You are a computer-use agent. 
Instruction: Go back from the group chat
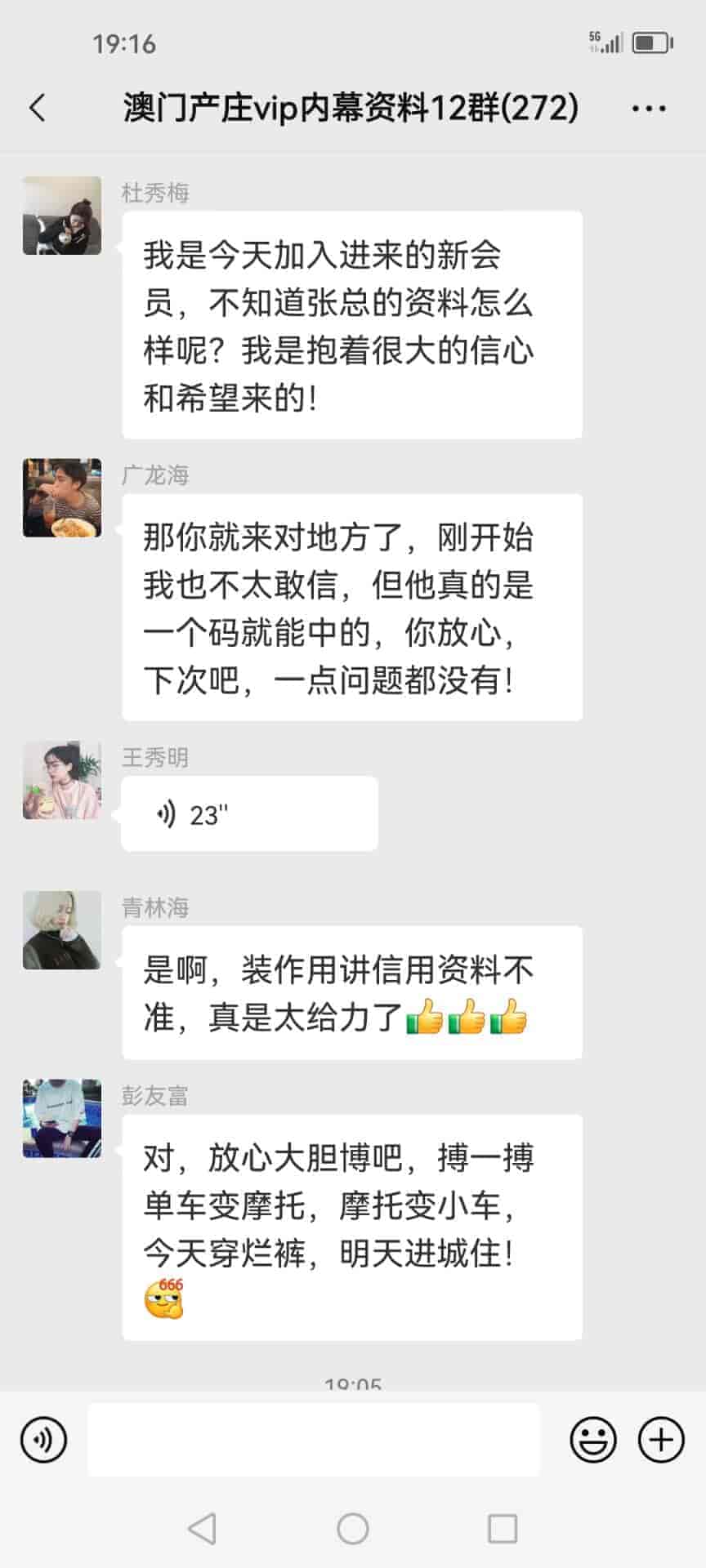point(38,108)
